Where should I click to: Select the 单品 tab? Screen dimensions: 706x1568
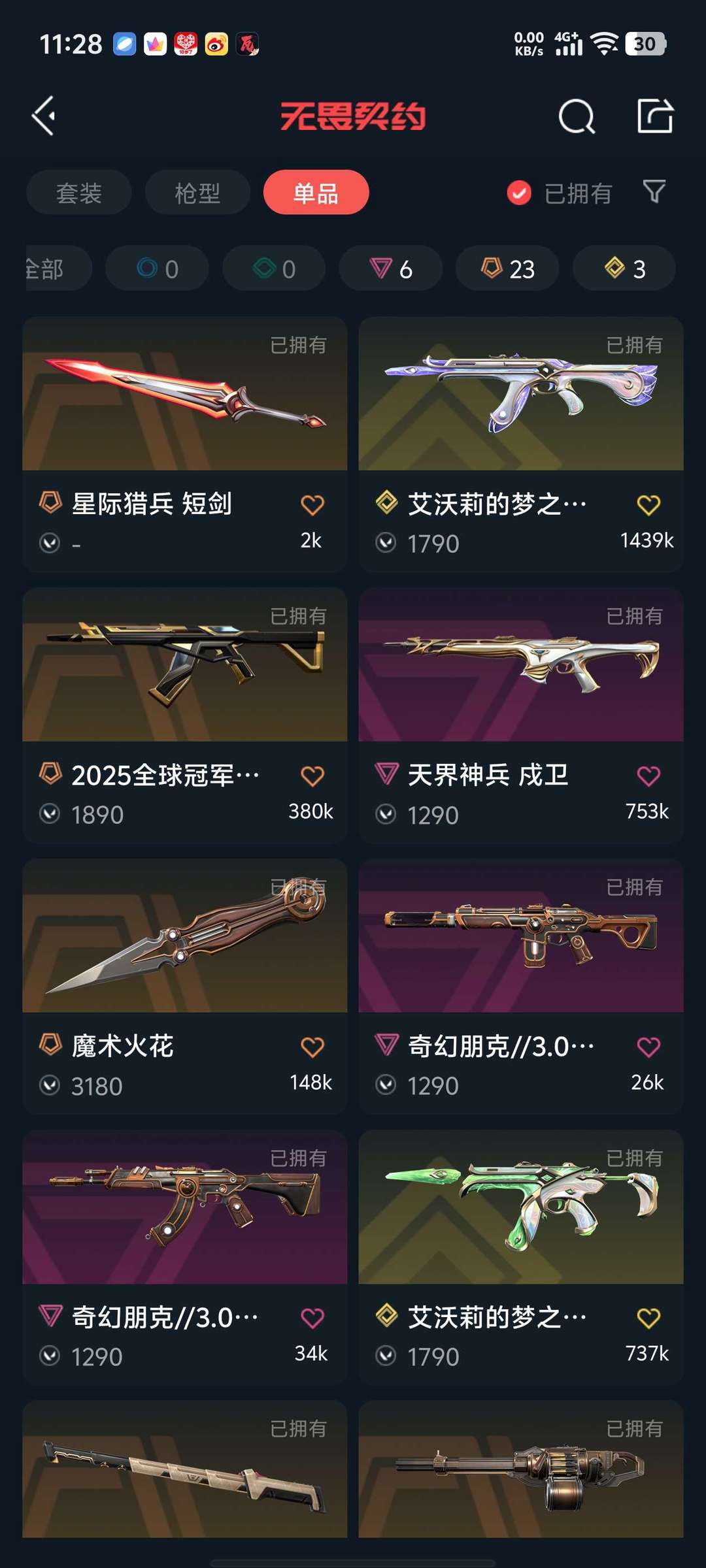(x=316, y=193)
